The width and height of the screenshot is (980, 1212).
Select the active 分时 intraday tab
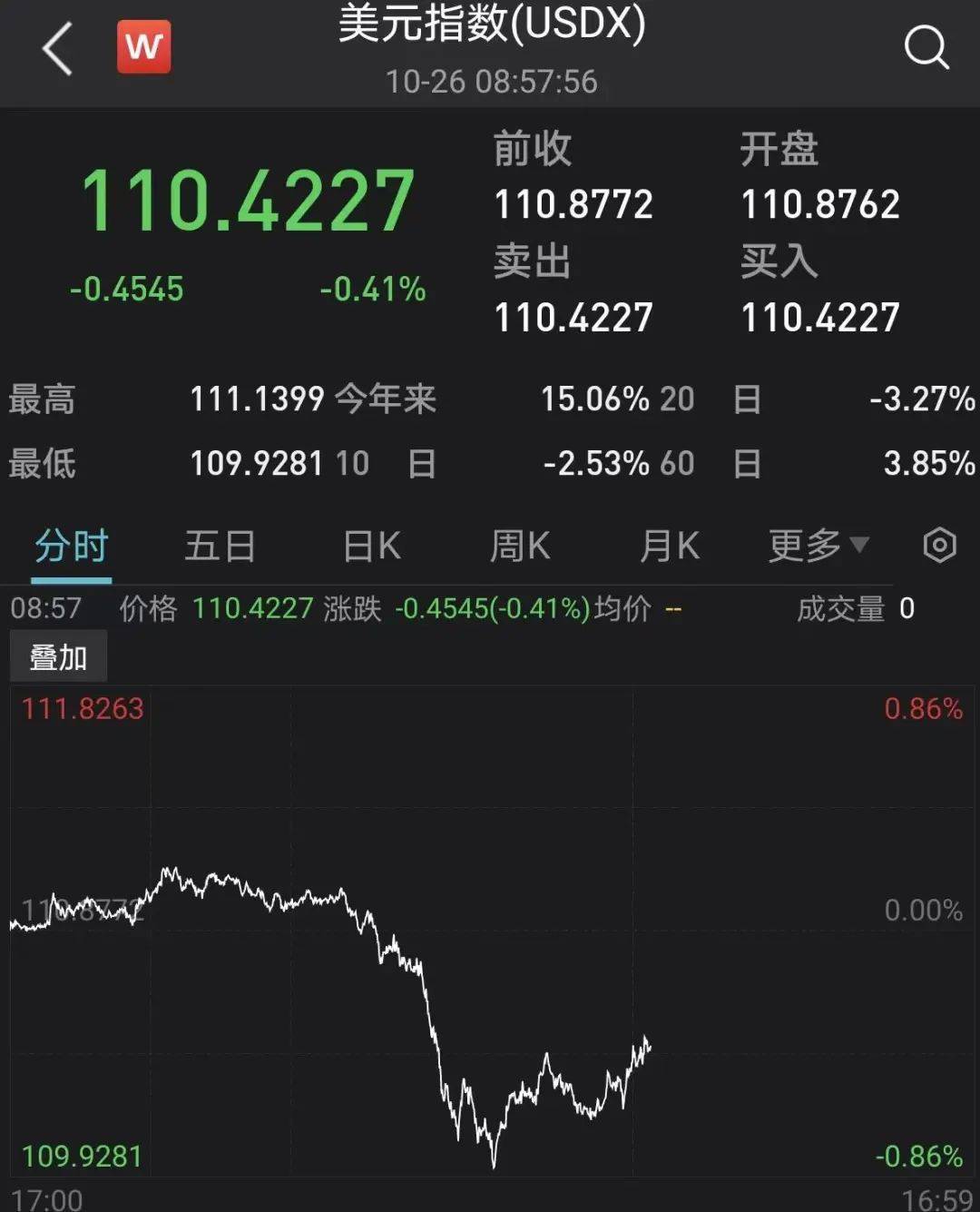click(70, 545)
